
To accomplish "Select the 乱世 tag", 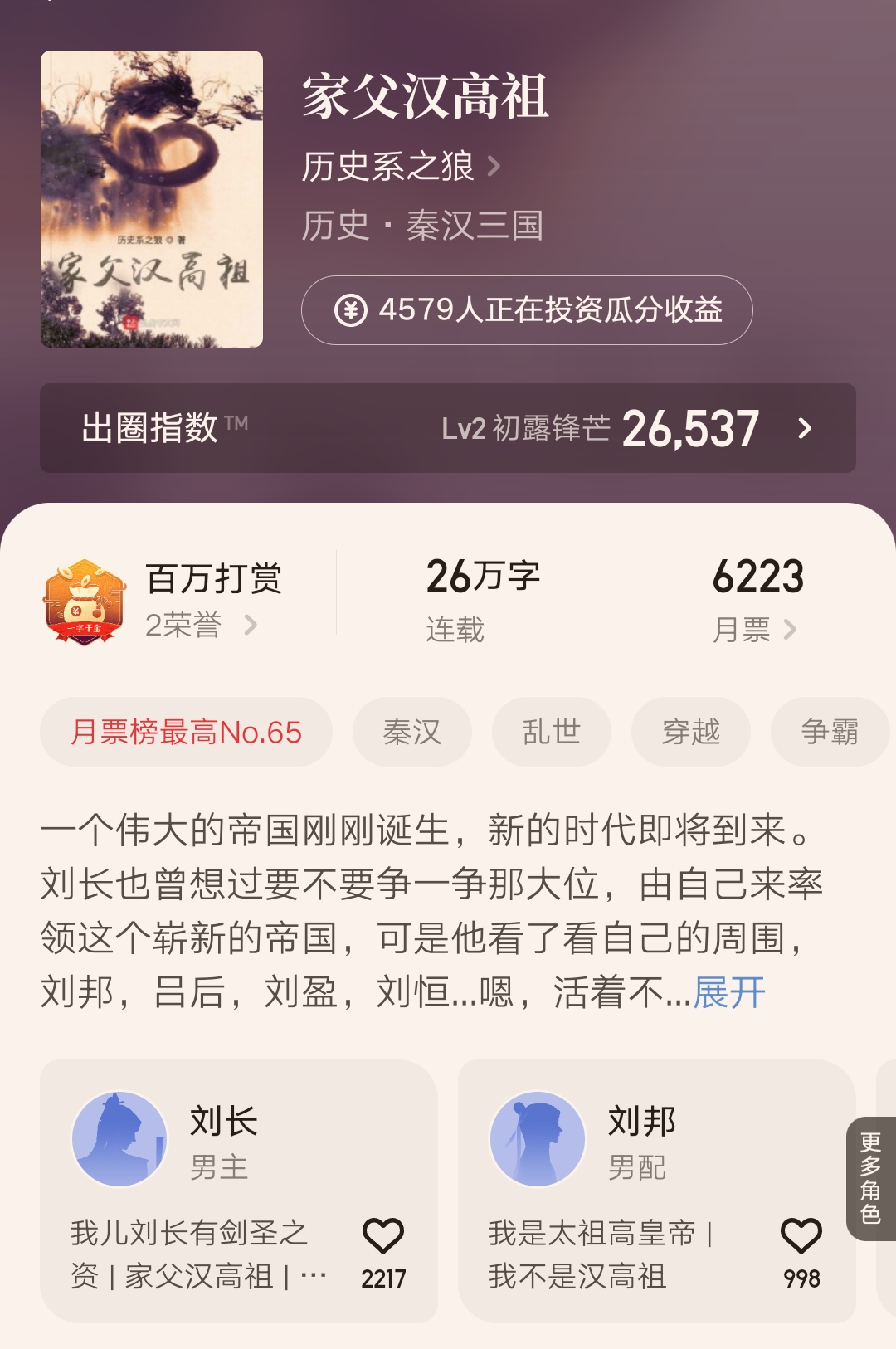I will [552, 731].
